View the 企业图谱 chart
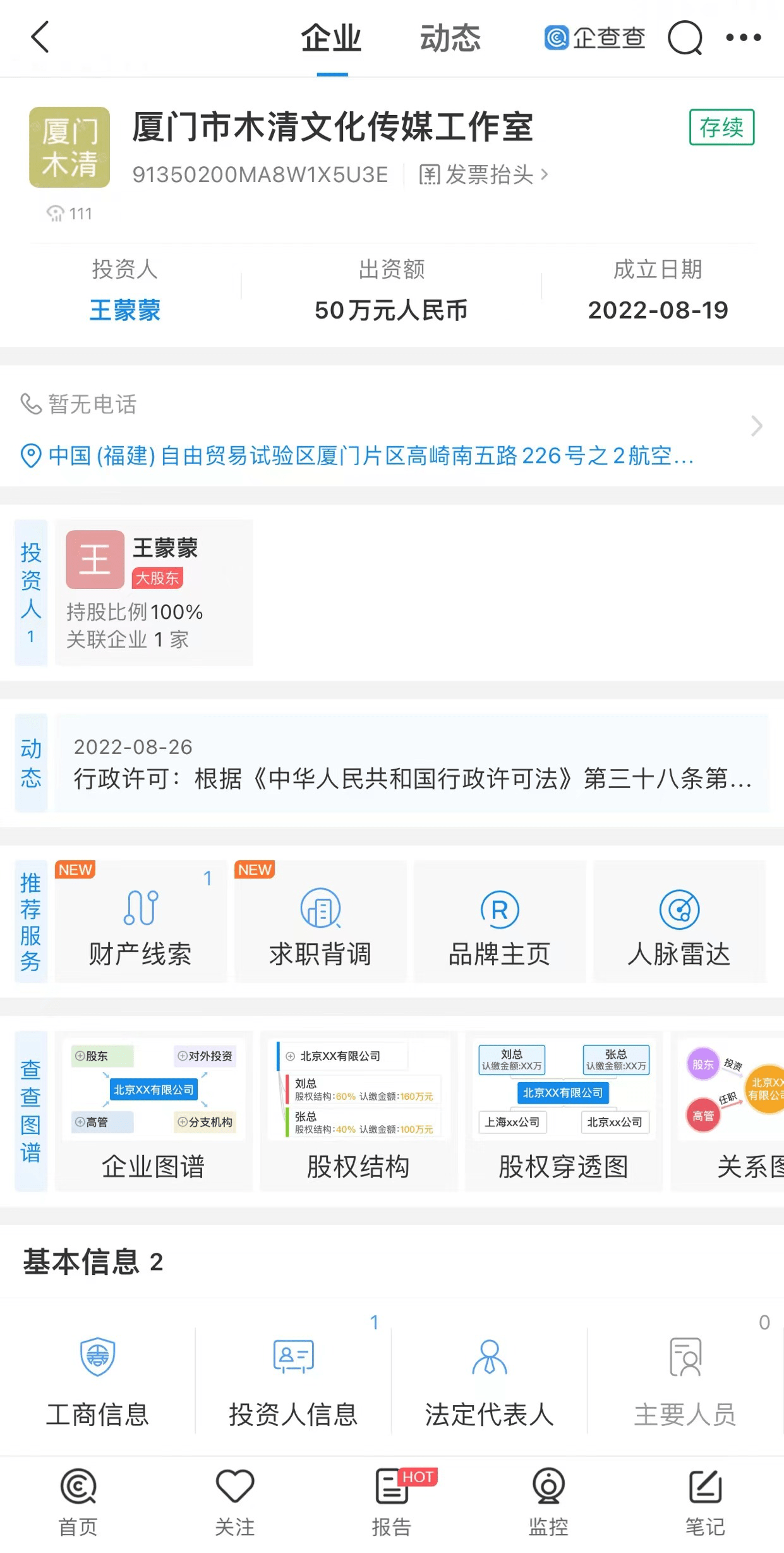 click(x=154, y=1112)
